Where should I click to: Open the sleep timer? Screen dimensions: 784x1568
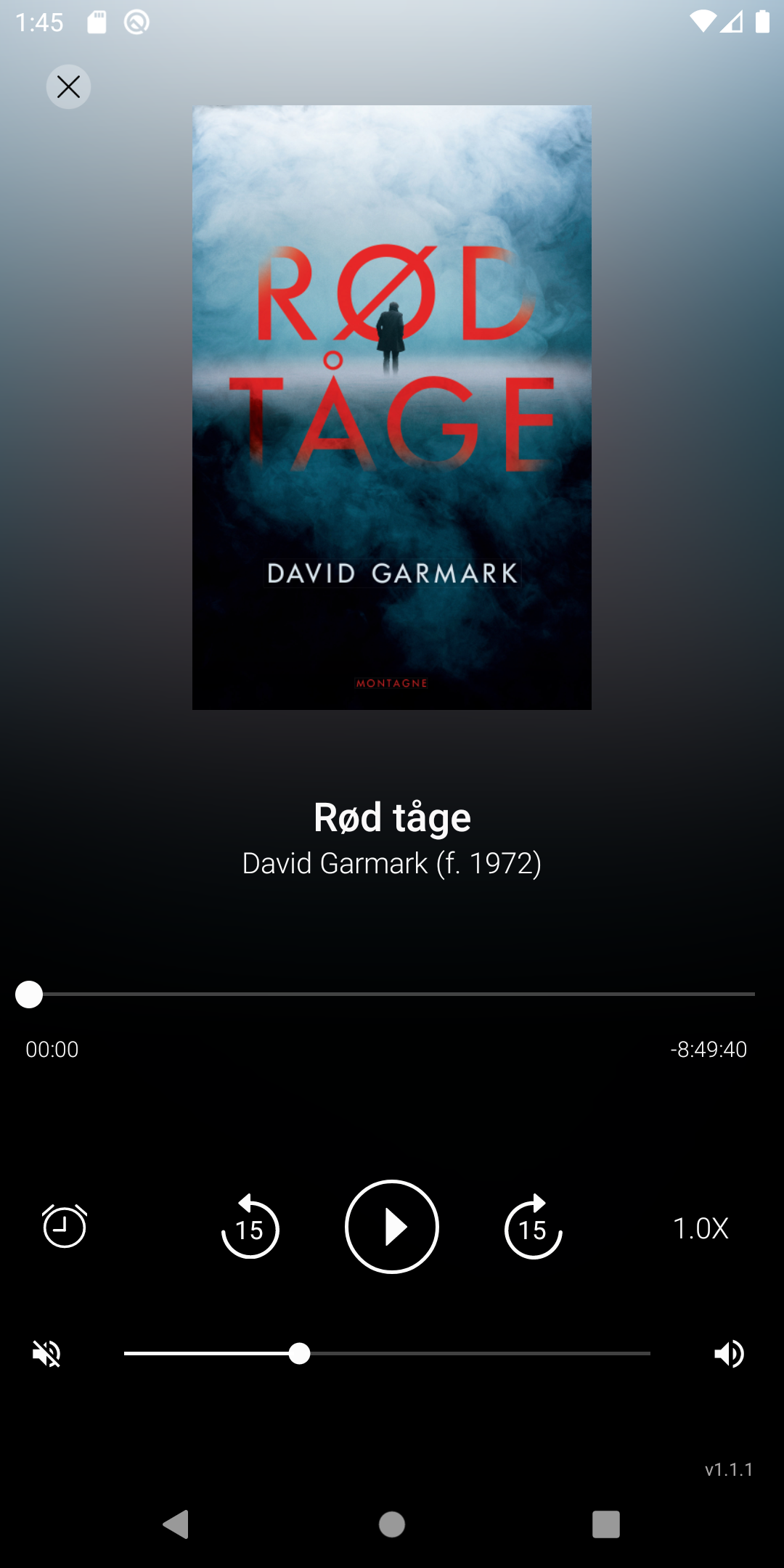tap(65, 1226)
